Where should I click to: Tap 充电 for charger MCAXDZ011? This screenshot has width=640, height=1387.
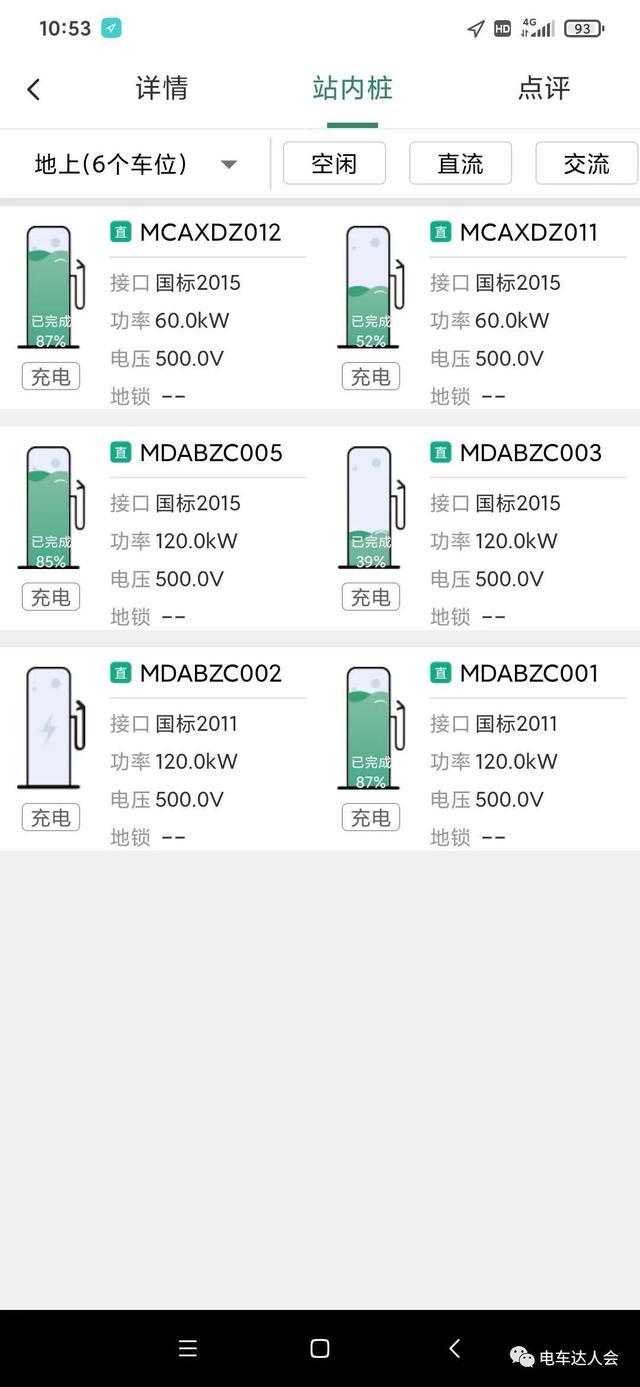pyautogui.click(x=370, y=377)
